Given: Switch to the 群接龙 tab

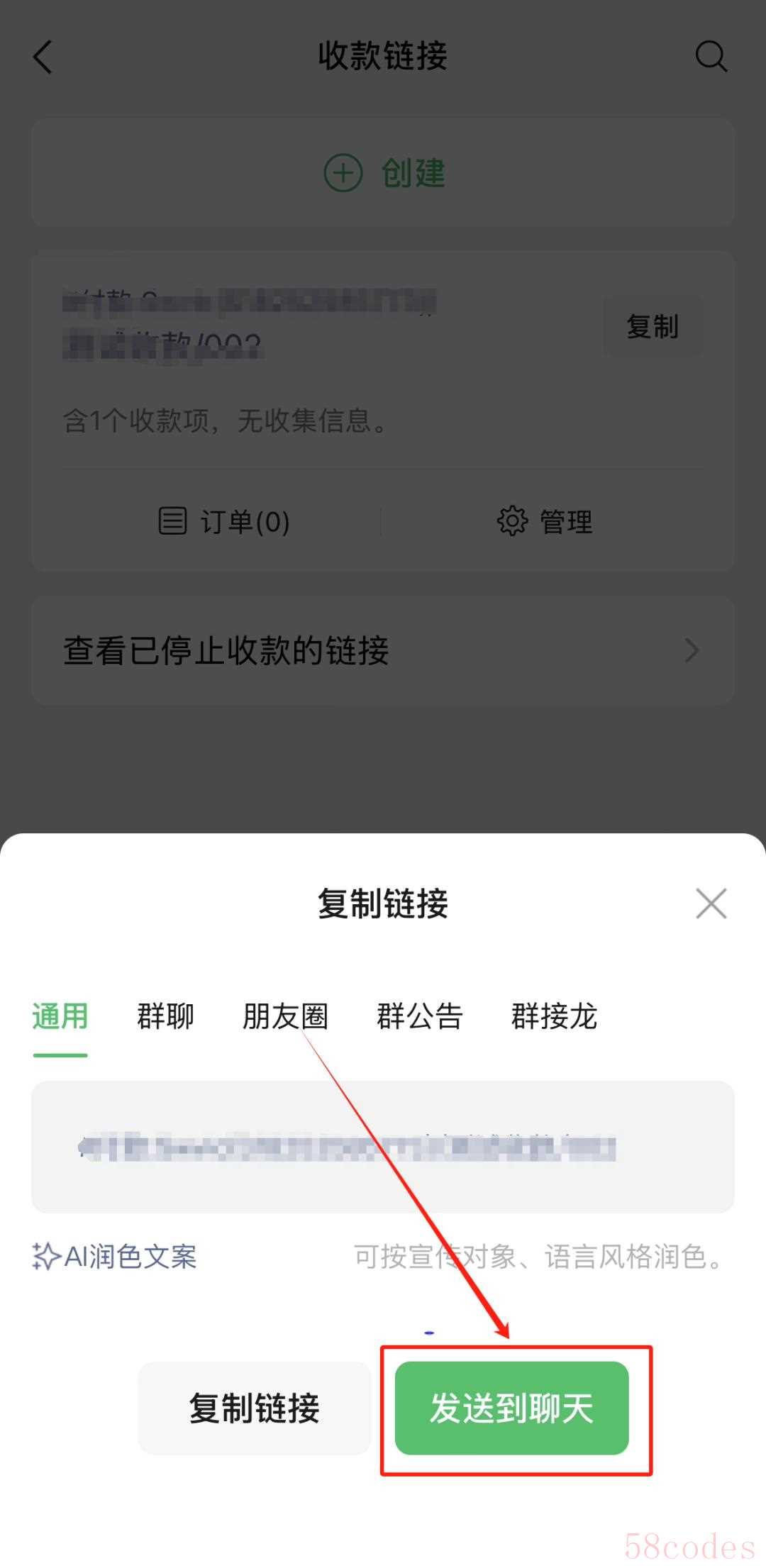Looking at the screenshot, I should coord(554,1016).
